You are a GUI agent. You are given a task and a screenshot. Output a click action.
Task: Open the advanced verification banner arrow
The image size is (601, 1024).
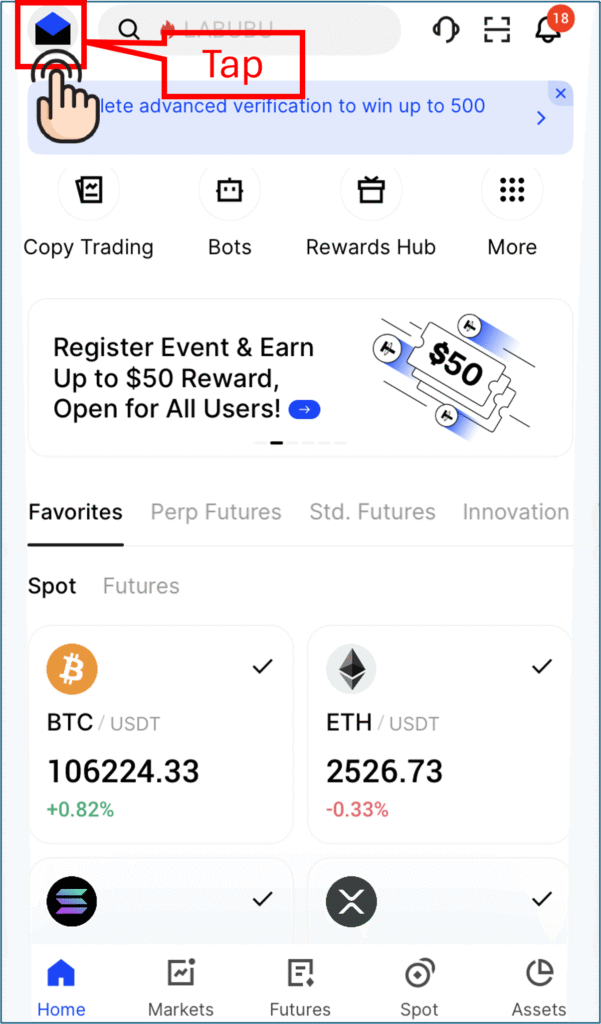click(x=541, y=118)
